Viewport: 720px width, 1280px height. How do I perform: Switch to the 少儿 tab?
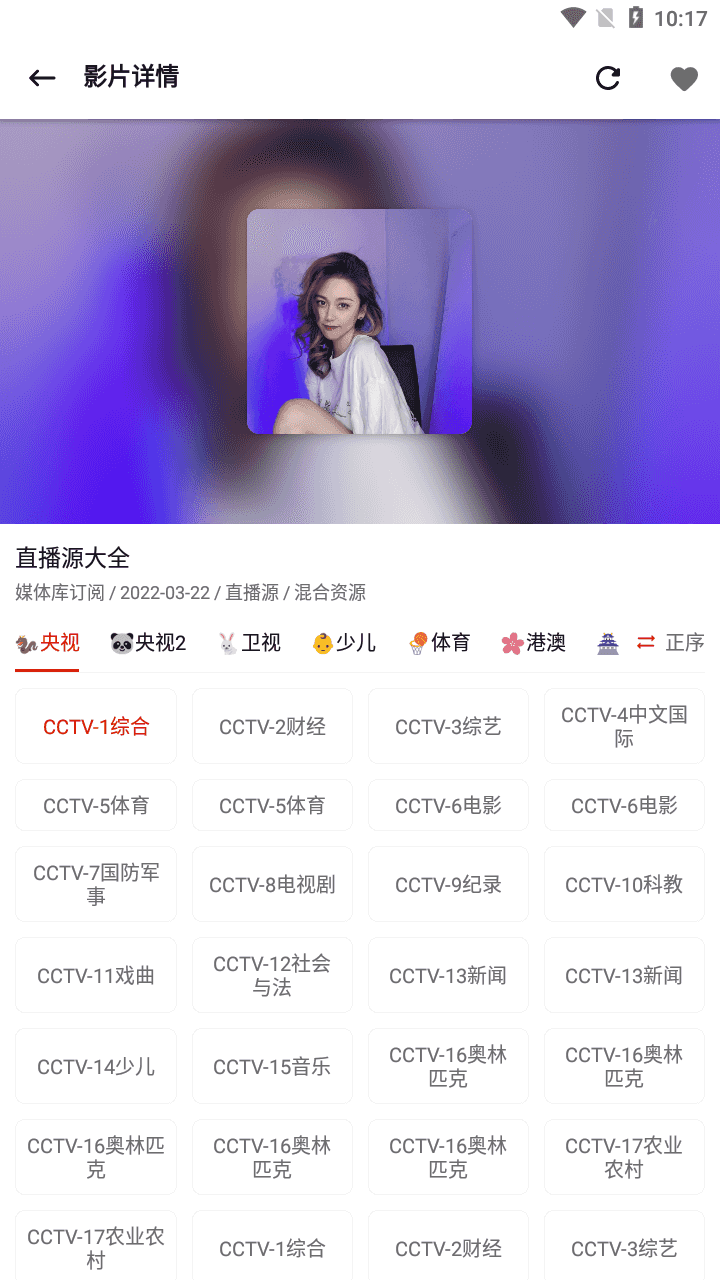click(x=343, y=643)
